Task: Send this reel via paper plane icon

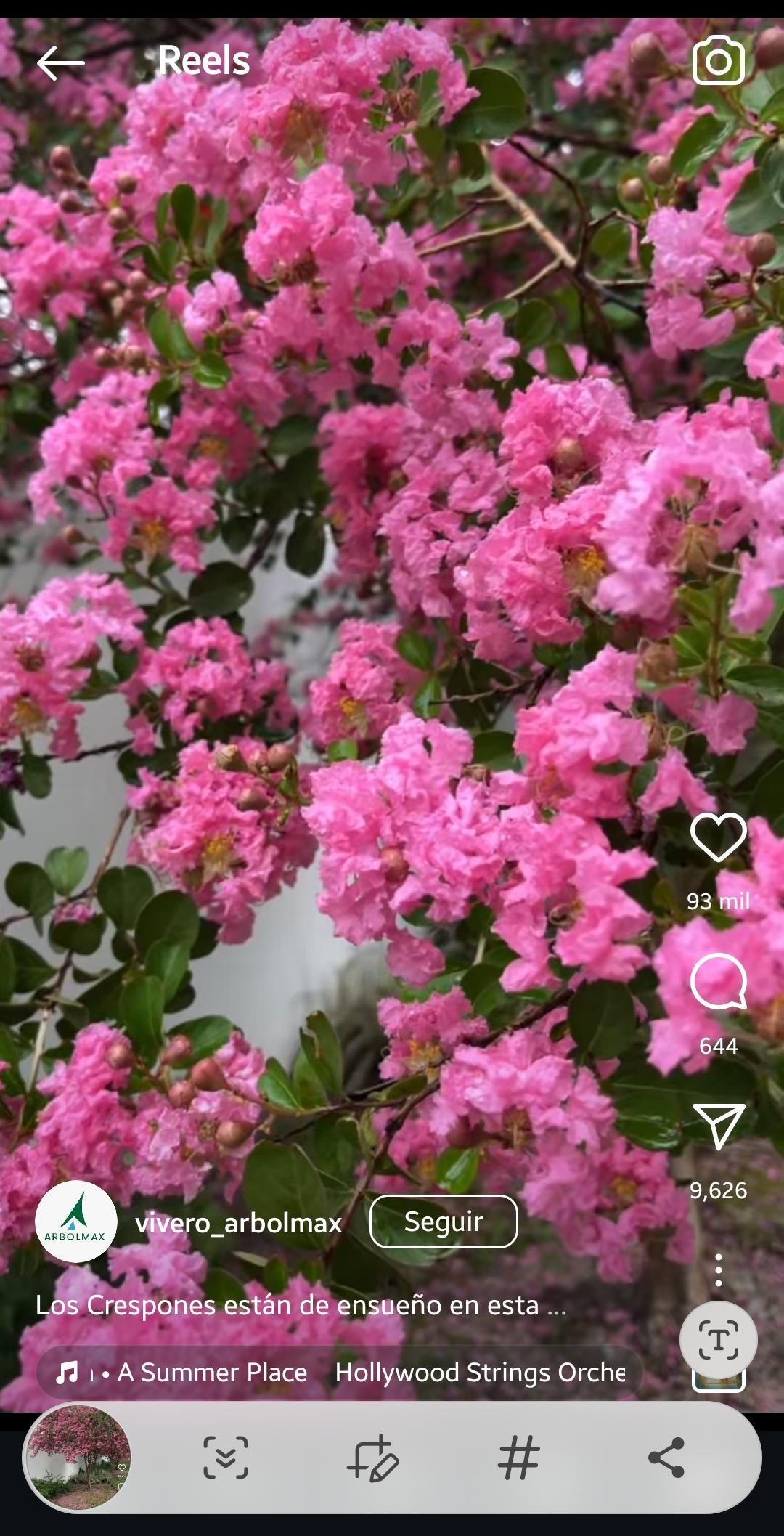Action: click(718, 1126)
